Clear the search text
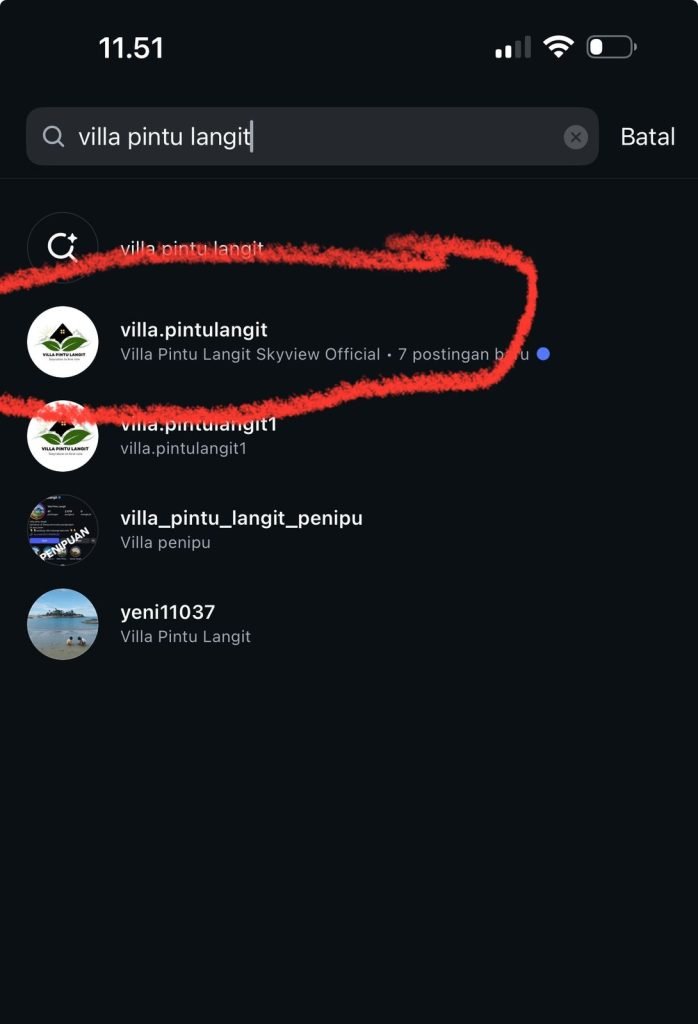This screenshot has width=698, height=1024. 575,137
